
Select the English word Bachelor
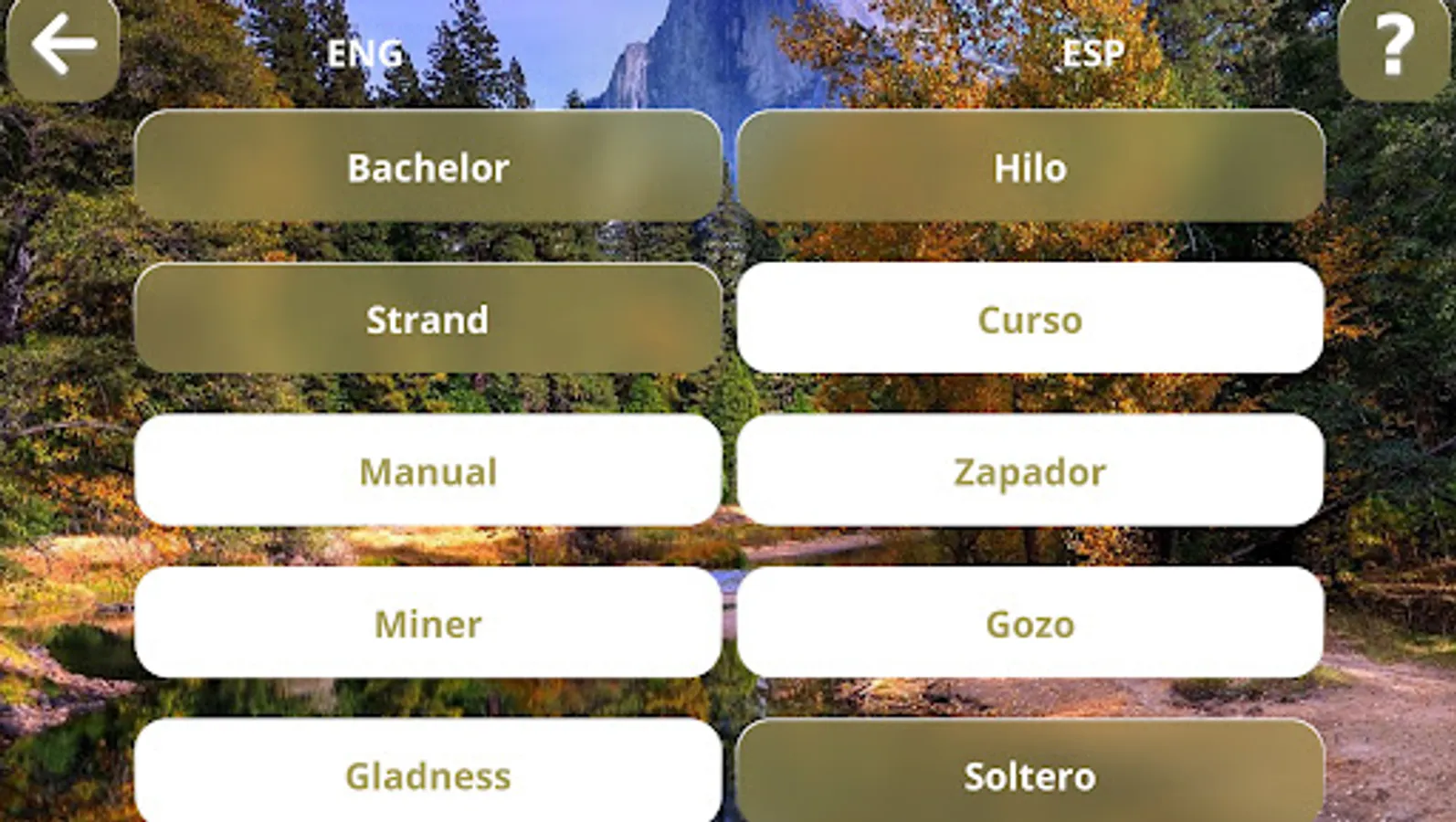(428, 166)
